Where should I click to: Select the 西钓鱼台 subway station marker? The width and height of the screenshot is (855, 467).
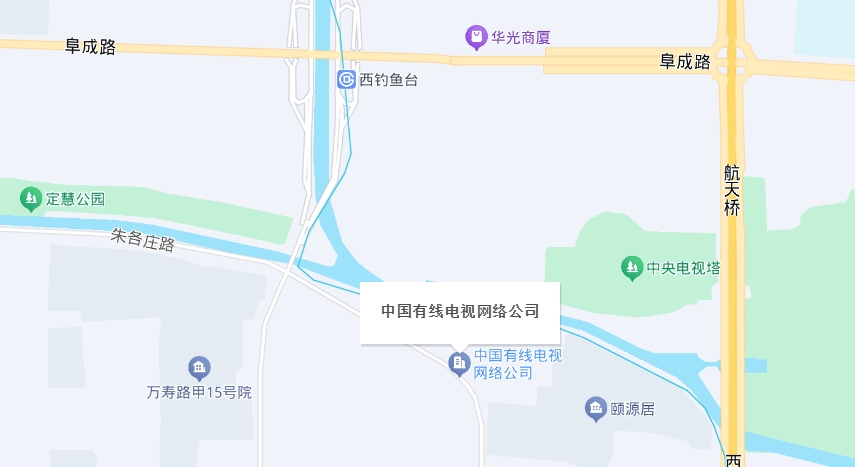tap(346, 80)
